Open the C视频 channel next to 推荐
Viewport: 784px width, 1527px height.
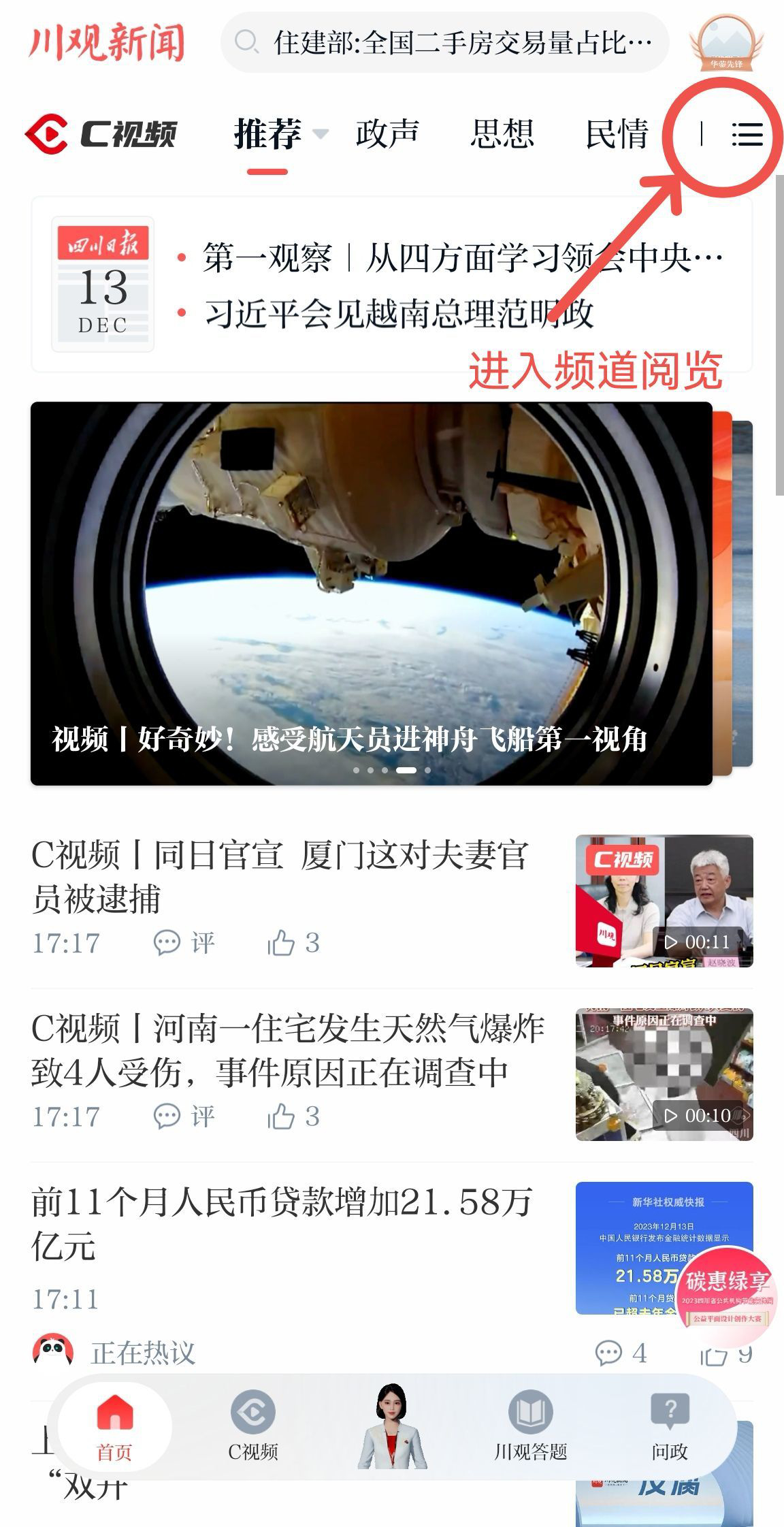pyautogui.click(x=102, y=133)
